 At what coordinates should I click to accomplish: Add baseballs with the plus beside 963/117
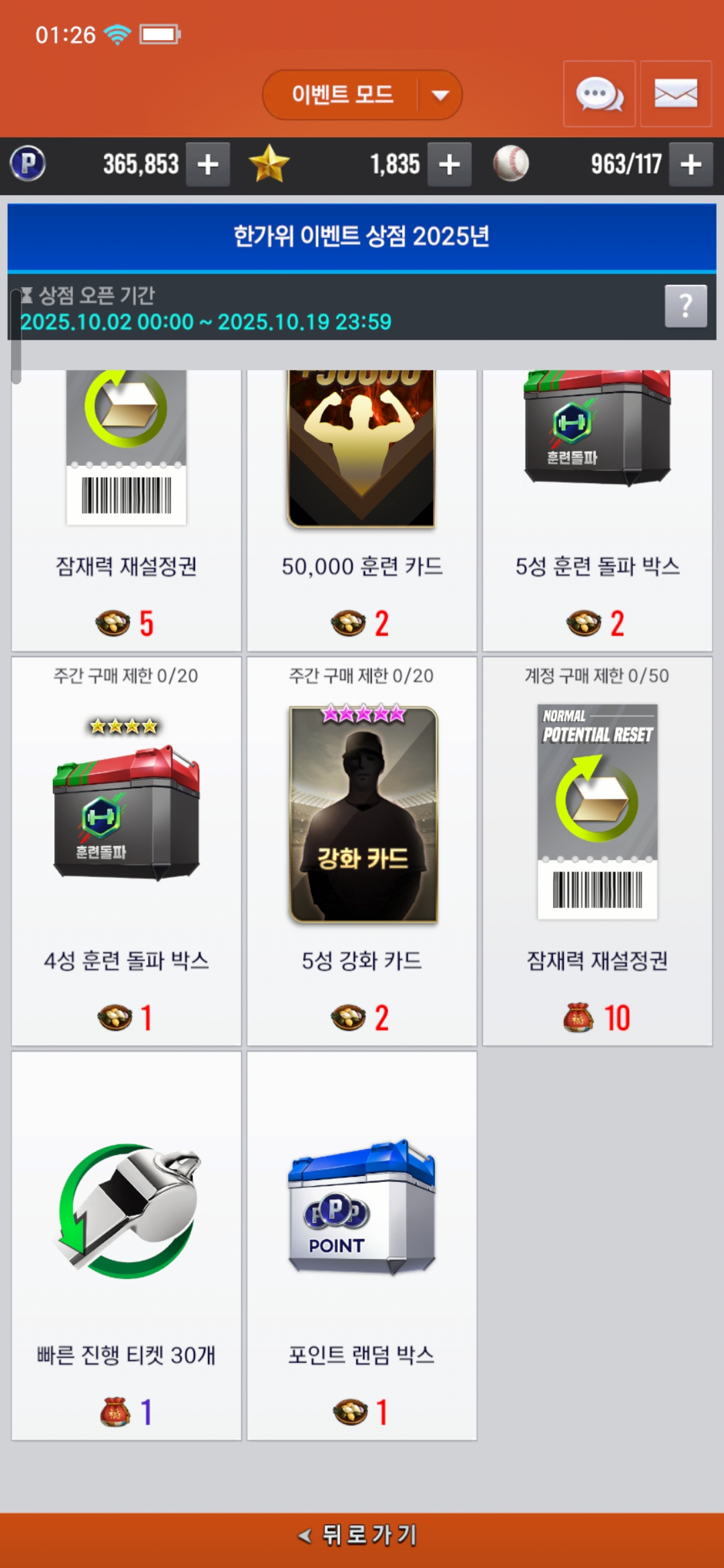pos(690,164)
